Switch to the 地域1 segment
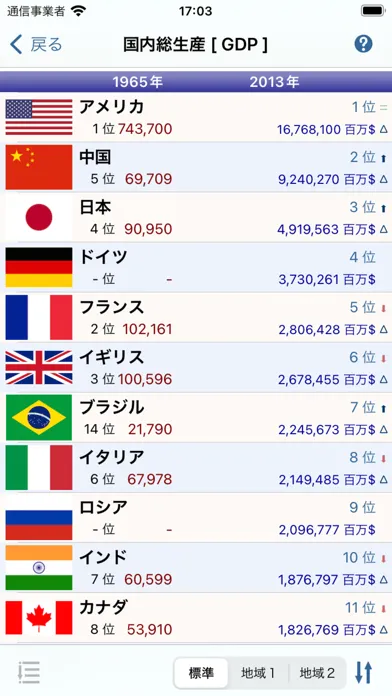This screenshot has height=696, width=392. point(258,673)
